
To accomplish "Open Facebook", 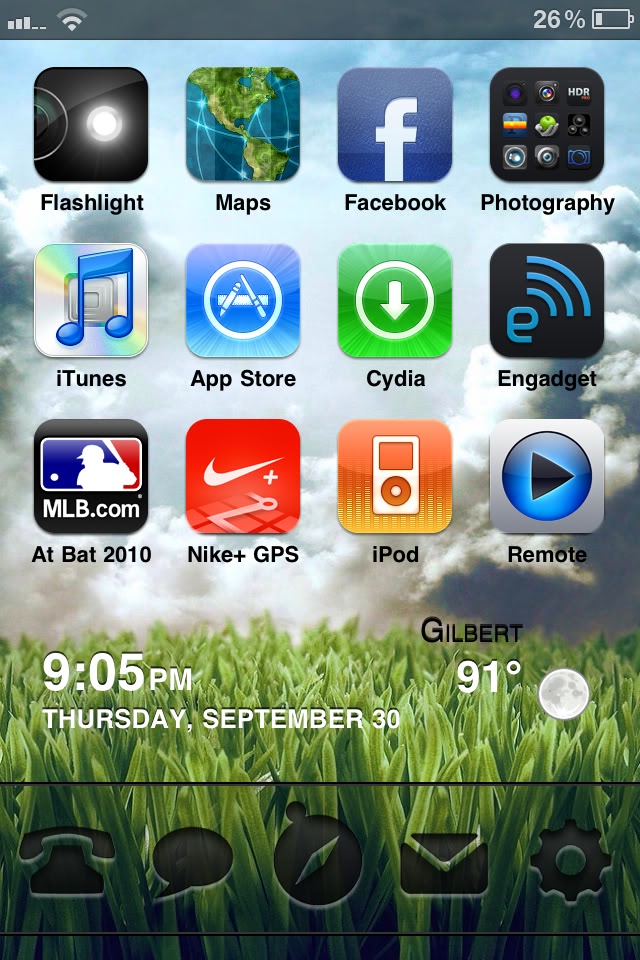I will [395, 125].
